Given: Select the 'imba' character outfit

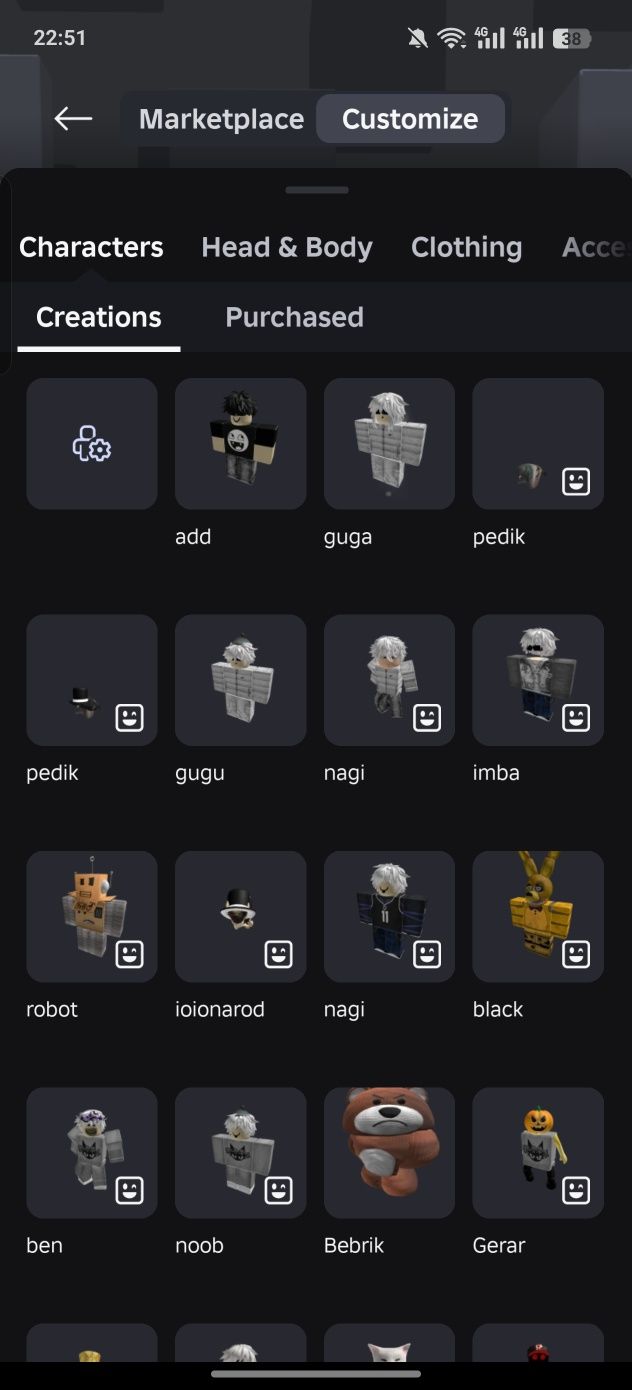Looking at the screenshot, I should coord(538,680).
